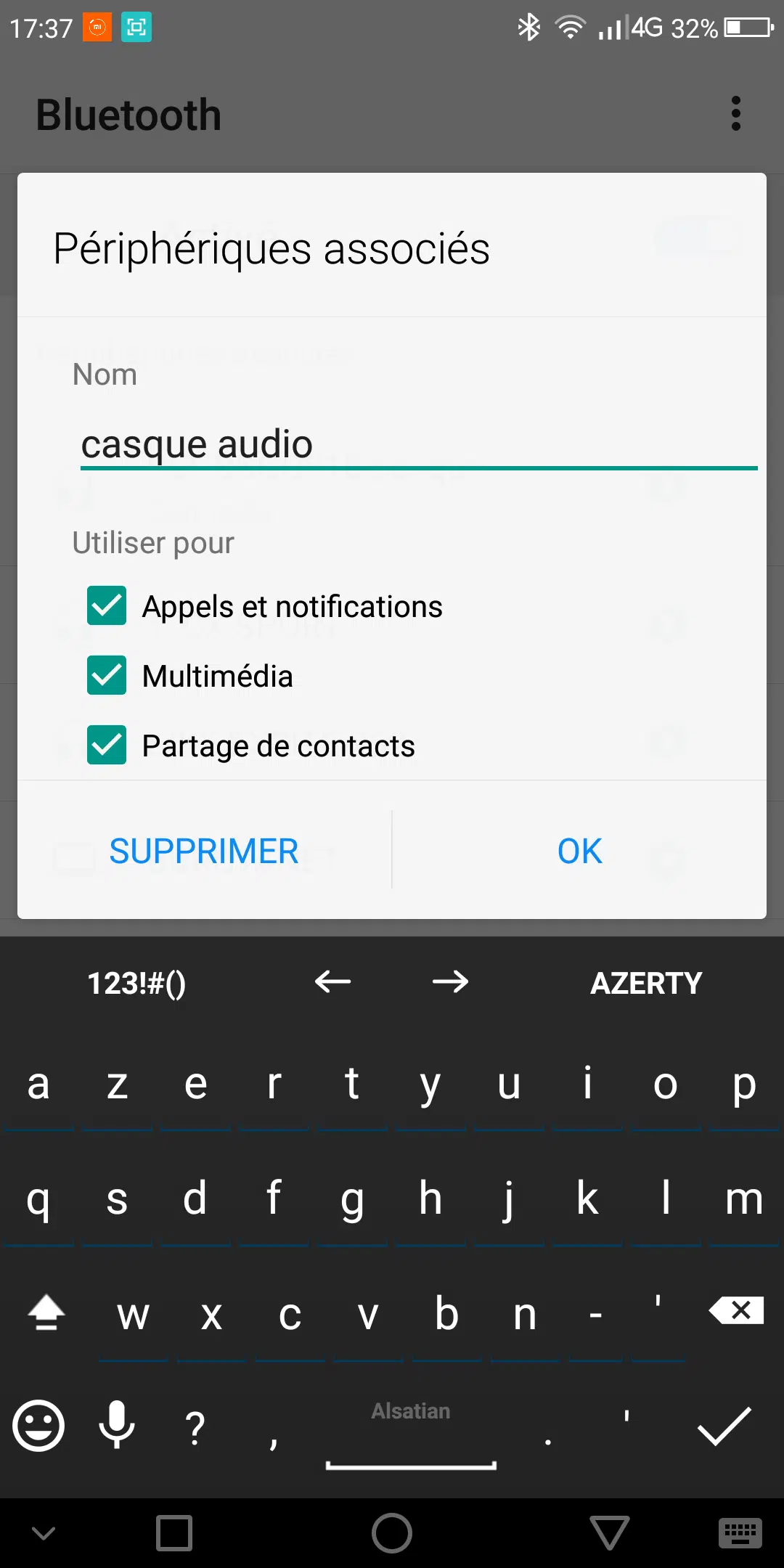Tap the system home button
The image size is (784, 1568).
pyautogui.click(x=392, y=1533)
